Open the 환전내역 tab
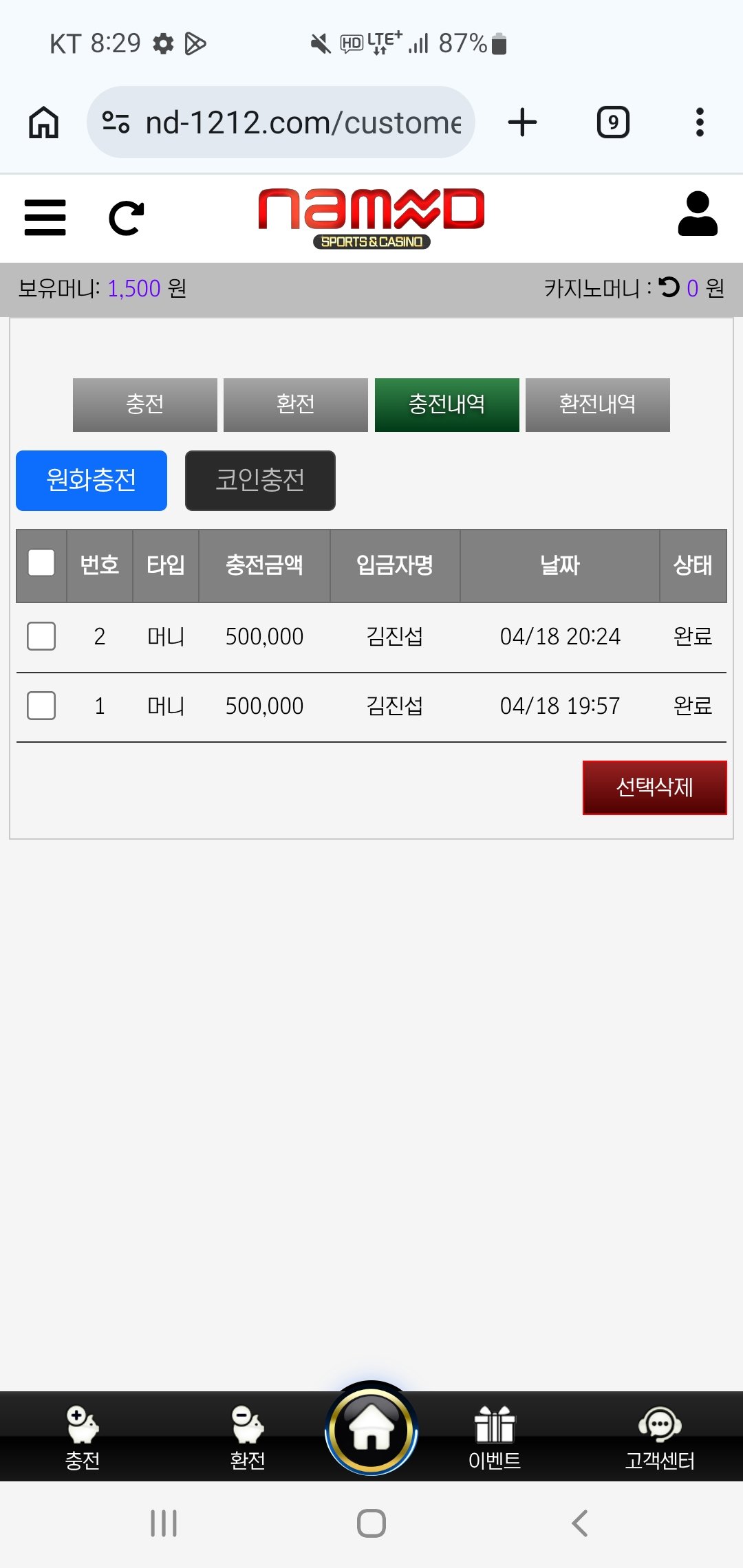The height and width of the screenshot is (1568, 743). tap(597, 404)
